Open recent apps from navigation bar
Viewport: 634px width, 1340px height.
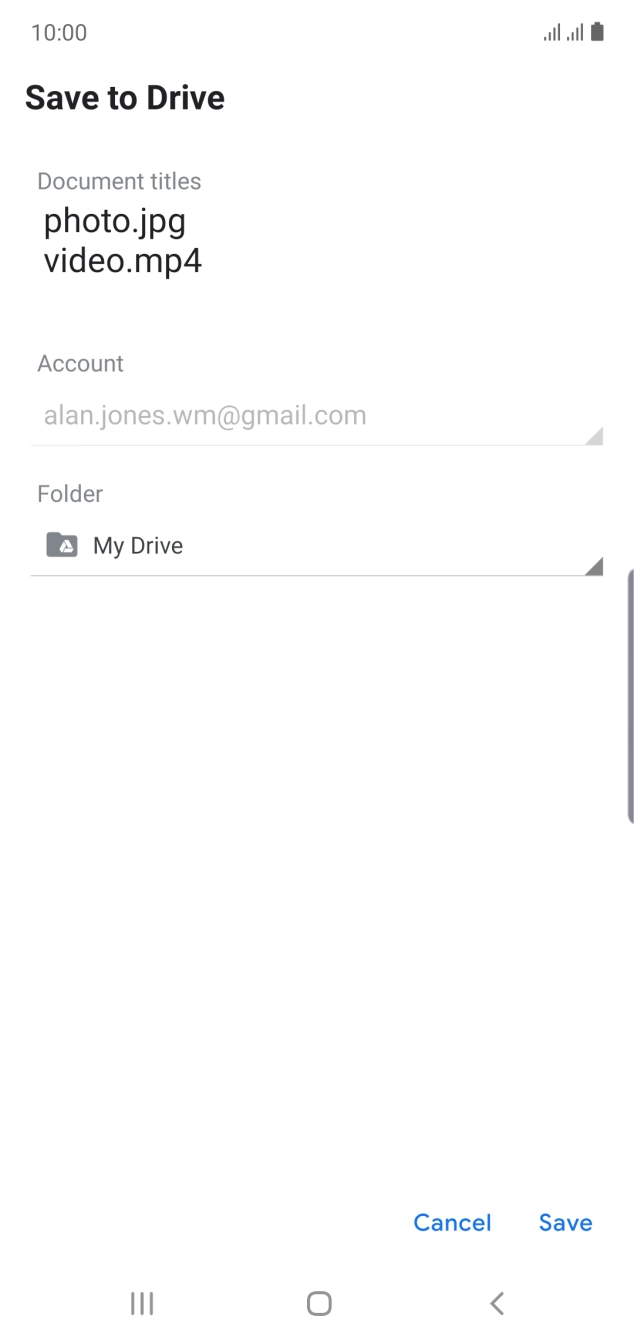(142, 1303)
